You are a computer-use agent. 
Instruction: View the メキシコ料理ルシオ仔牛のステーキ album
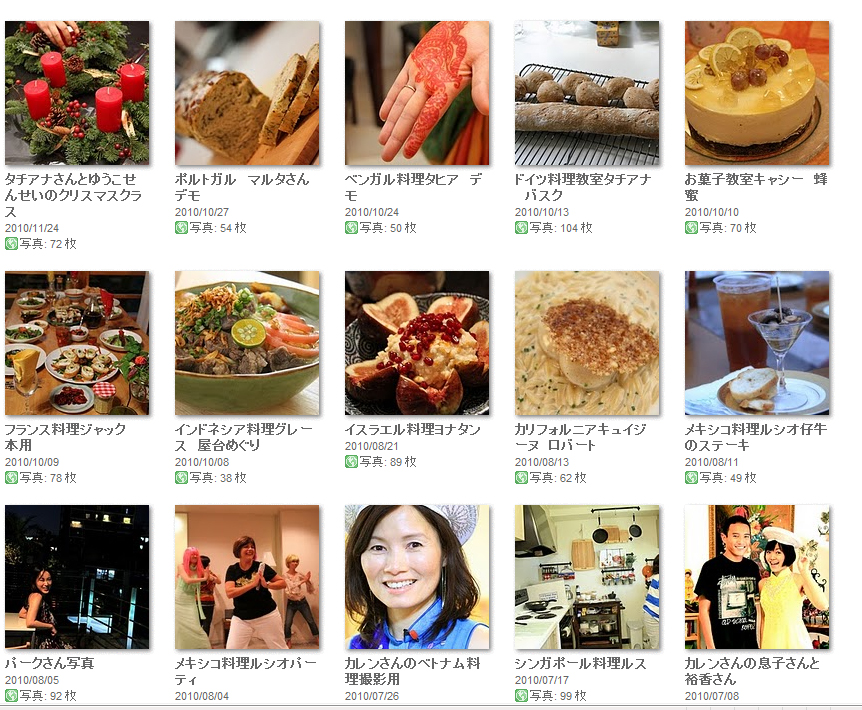click(757, 343)
